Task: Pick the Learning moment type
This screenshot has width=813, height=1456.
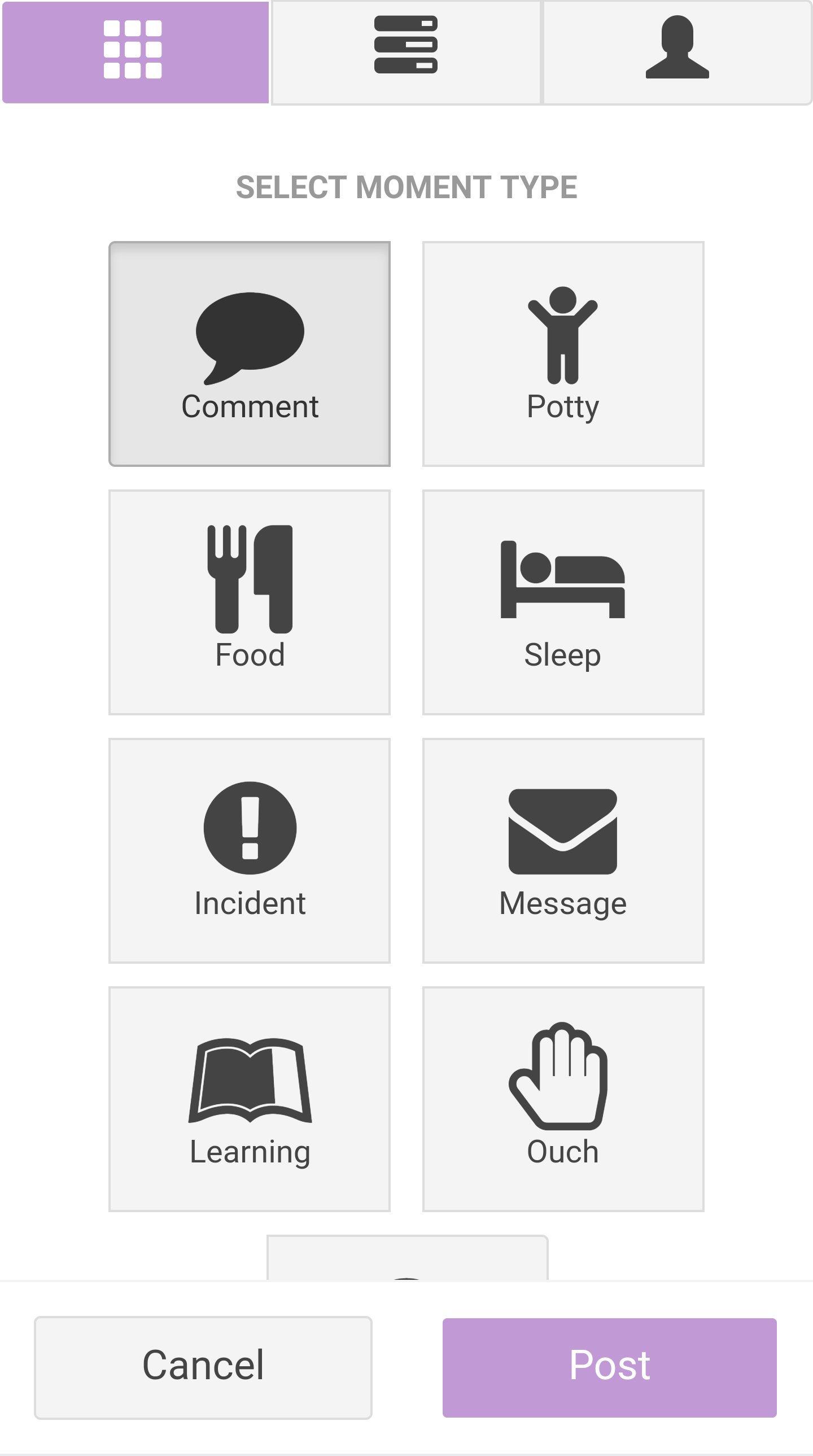Action: coord(250,1099)
